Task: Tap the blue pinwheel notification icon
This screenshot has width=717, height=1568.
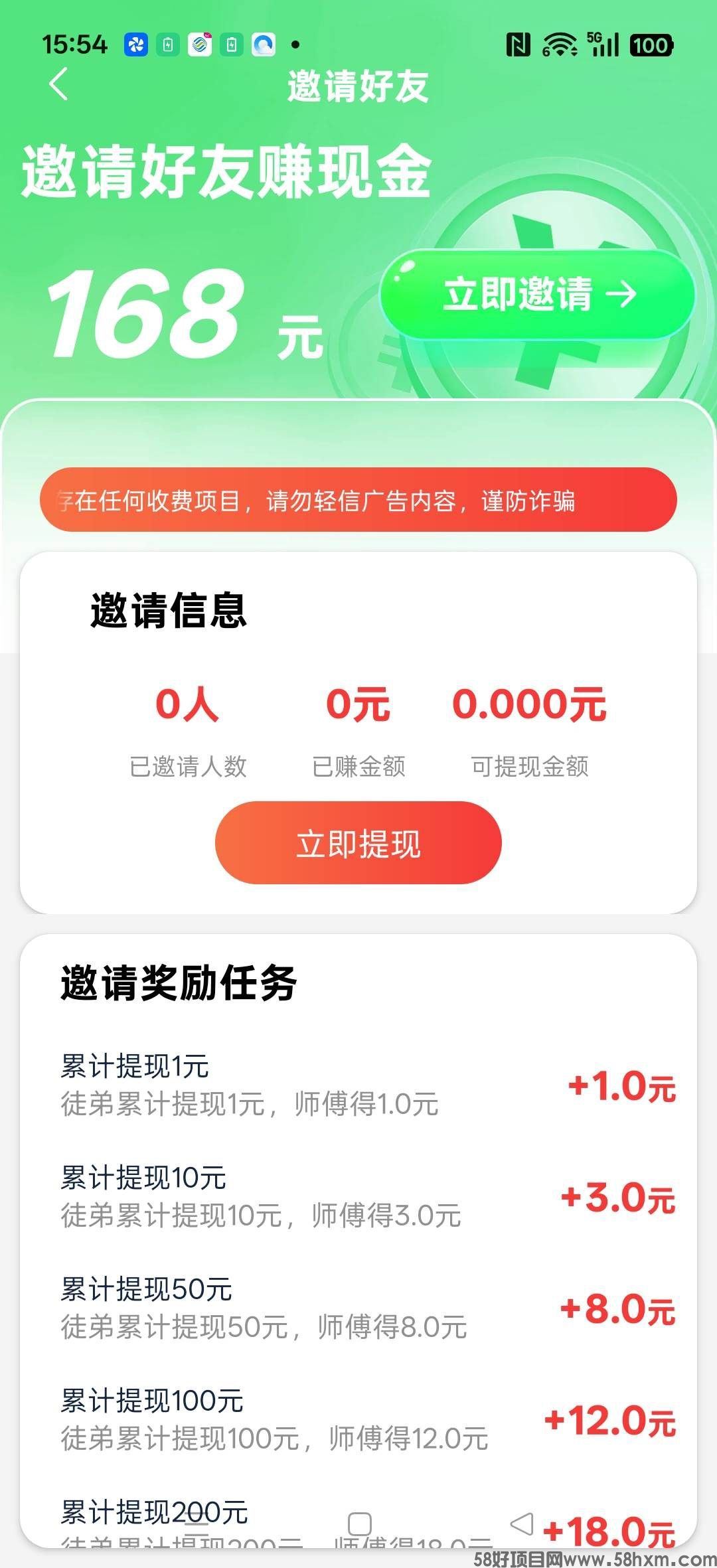Action: point(136,44)
